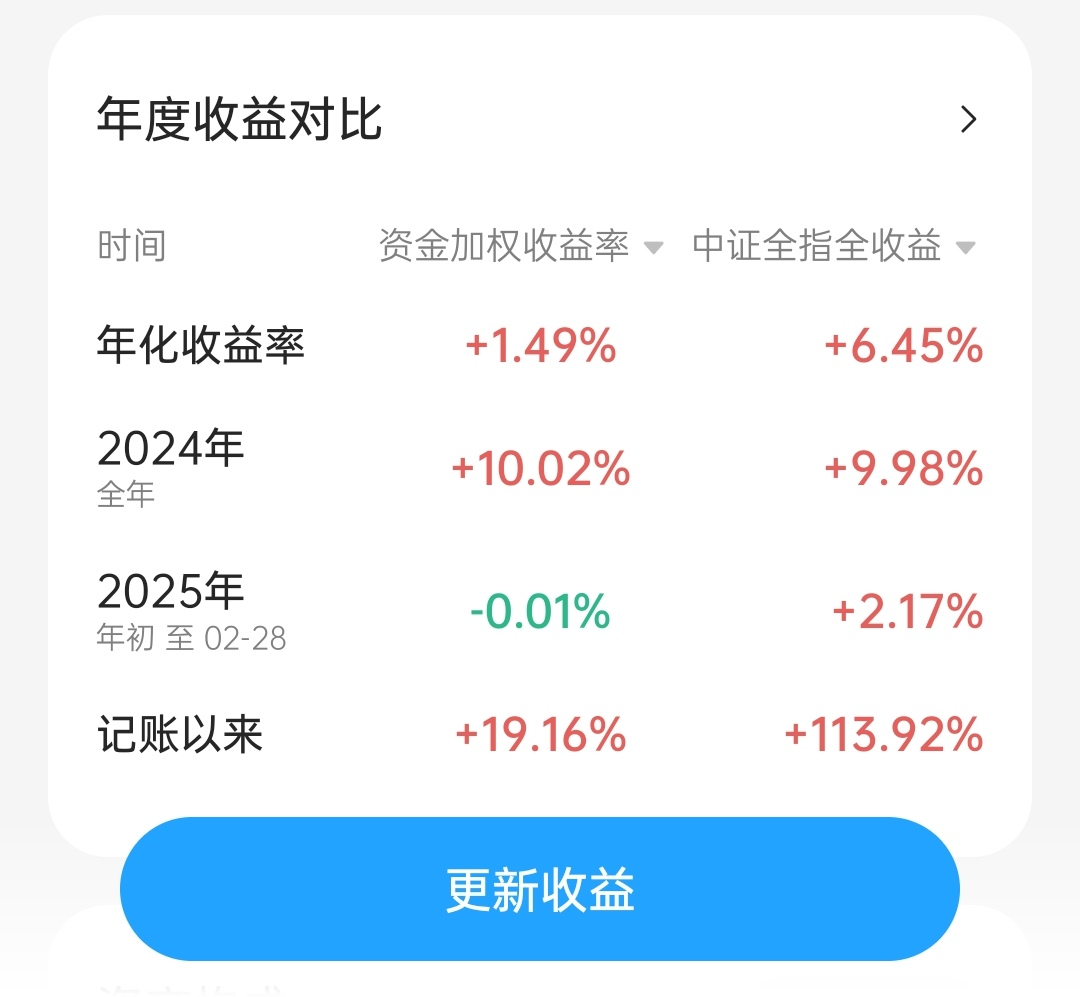Open 年度收益对比 details via the chevron
Viewport: 1080px width, 997px height.
point(967,120)
